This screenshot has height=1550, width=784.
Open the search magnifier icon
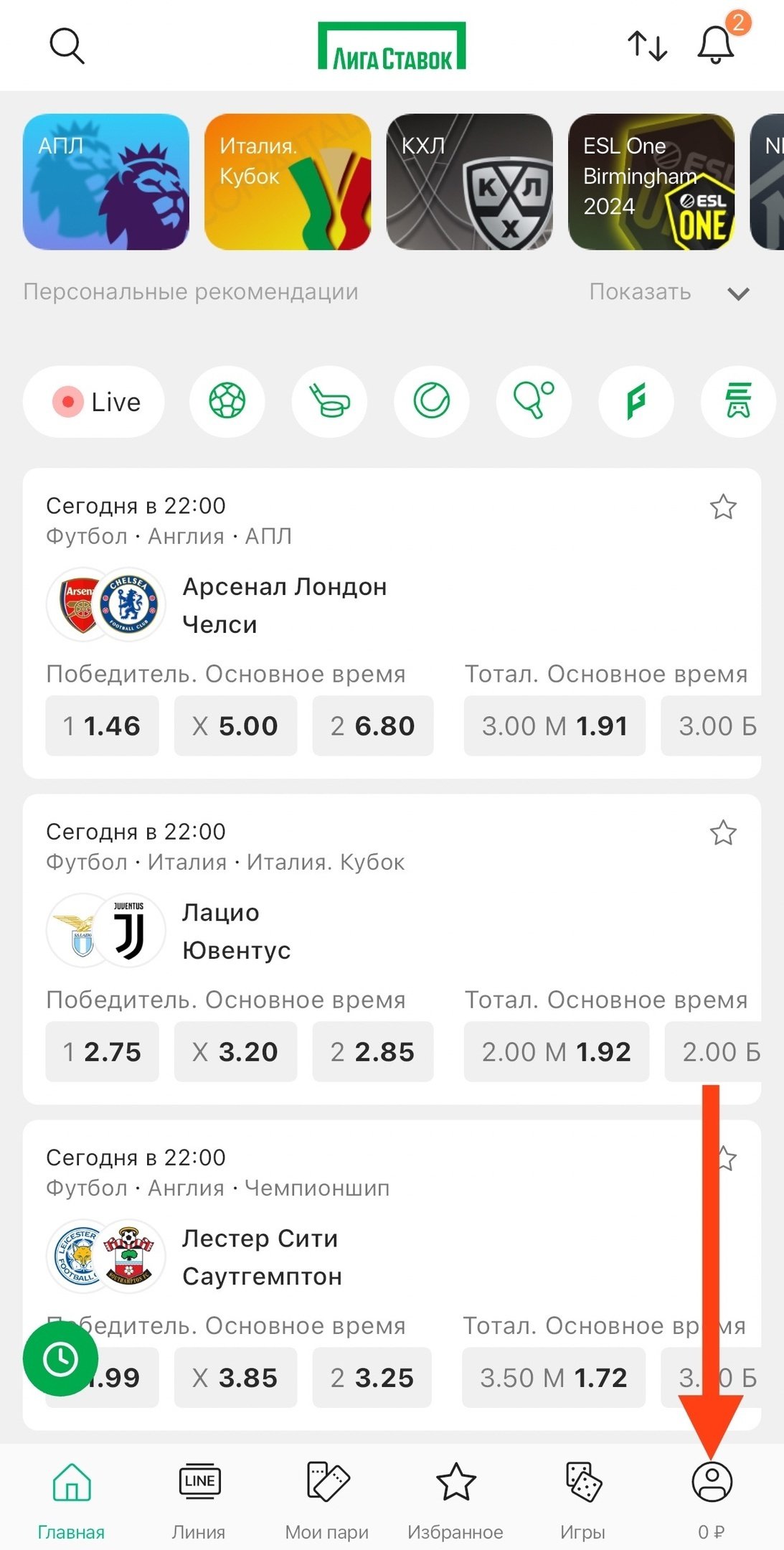[x=67, y=47]
